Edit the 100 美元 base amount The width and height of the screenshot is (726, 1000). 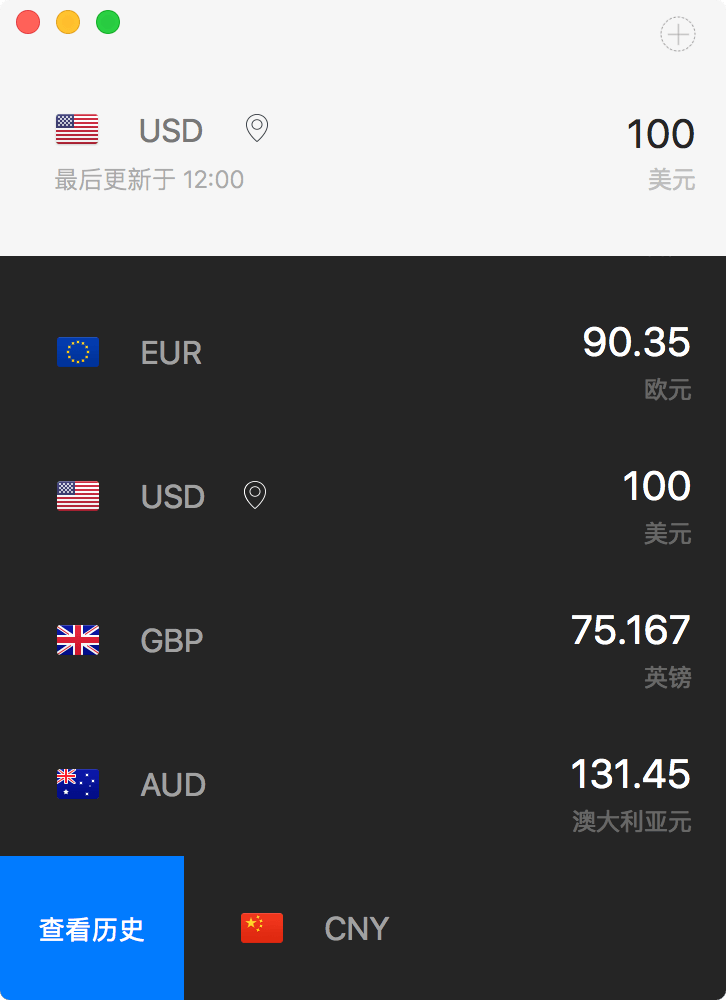(x=660, y=134)
